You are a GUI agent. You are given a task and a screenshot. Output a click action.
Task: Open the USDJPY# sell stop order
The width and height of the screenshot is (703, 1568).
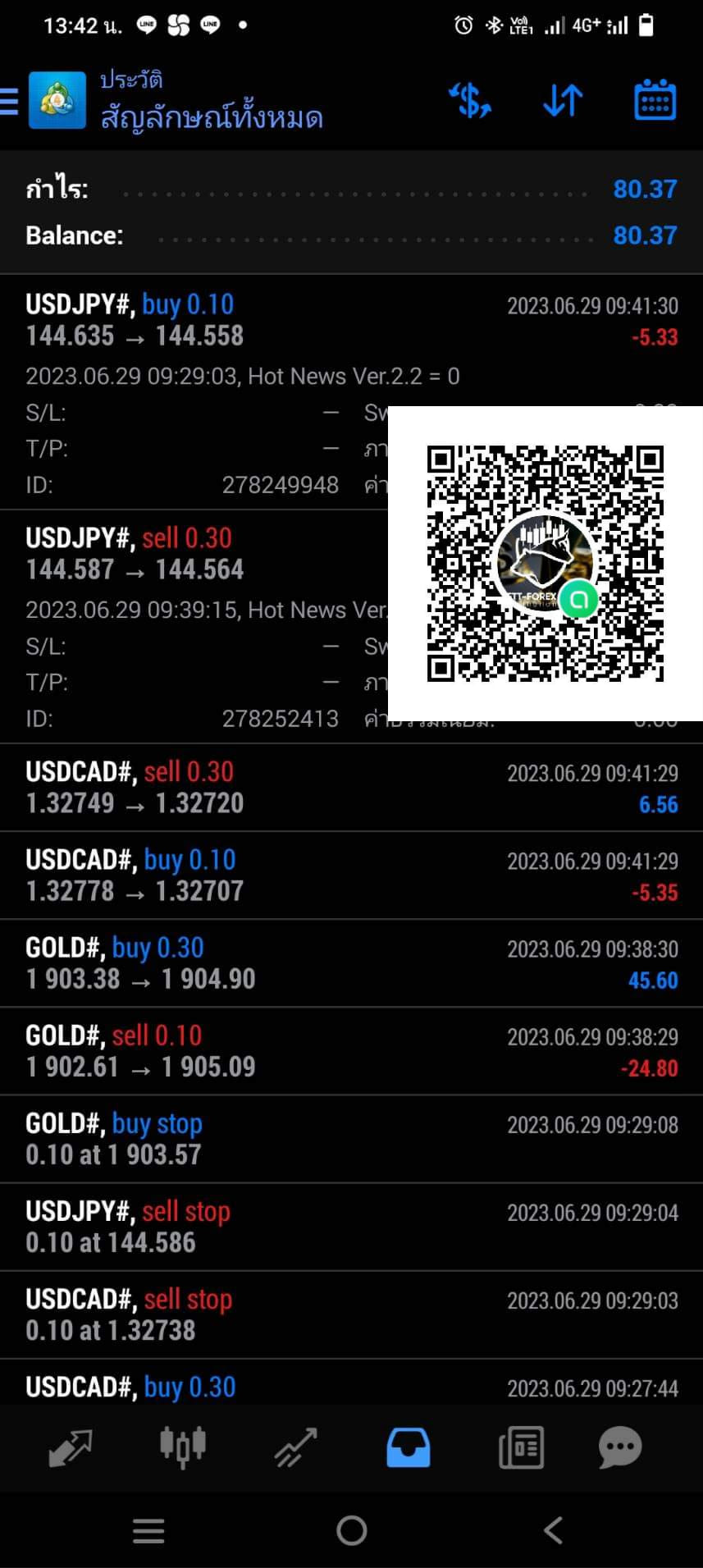point(351,1227)
